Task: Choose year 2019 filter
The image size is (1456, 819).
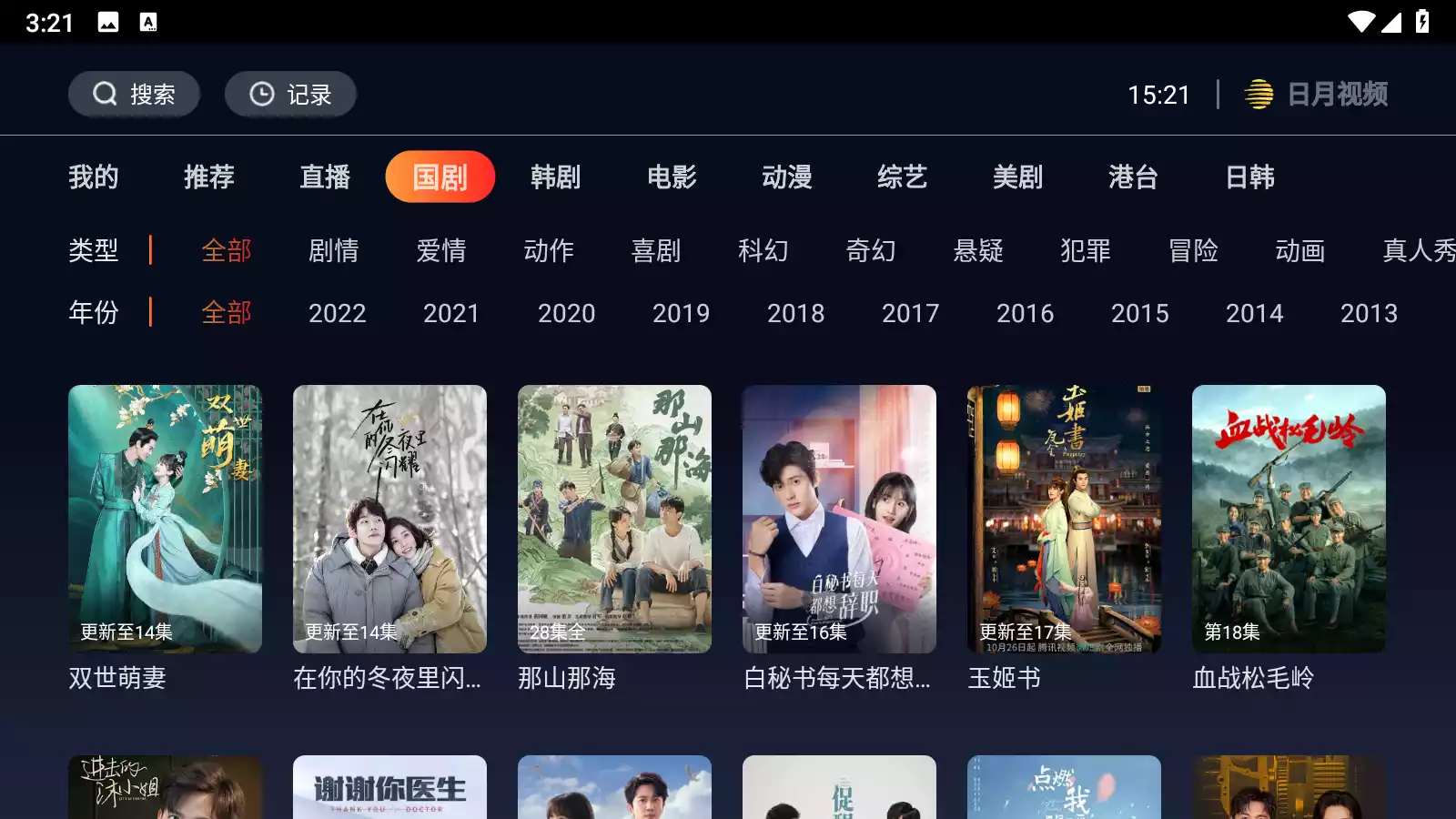Action: 681,313
